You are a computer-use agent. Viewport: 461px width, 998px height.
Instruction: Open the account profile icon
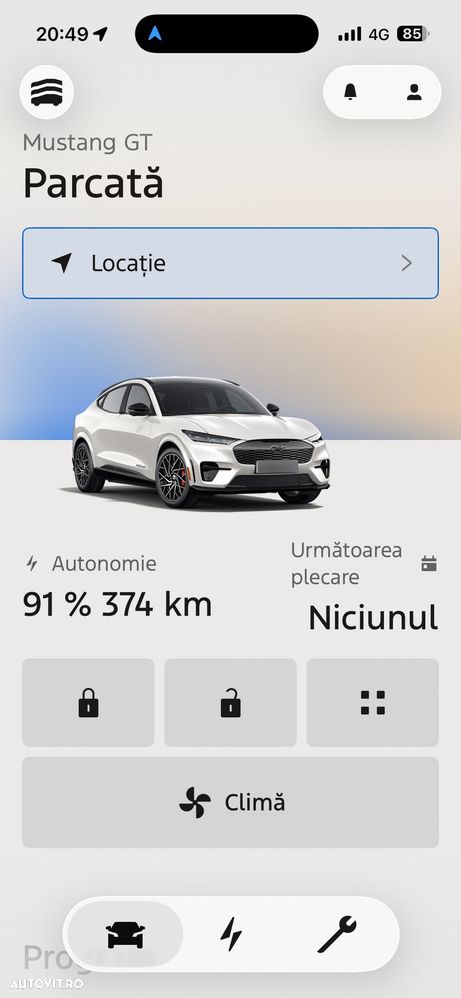tap(414, 92)
